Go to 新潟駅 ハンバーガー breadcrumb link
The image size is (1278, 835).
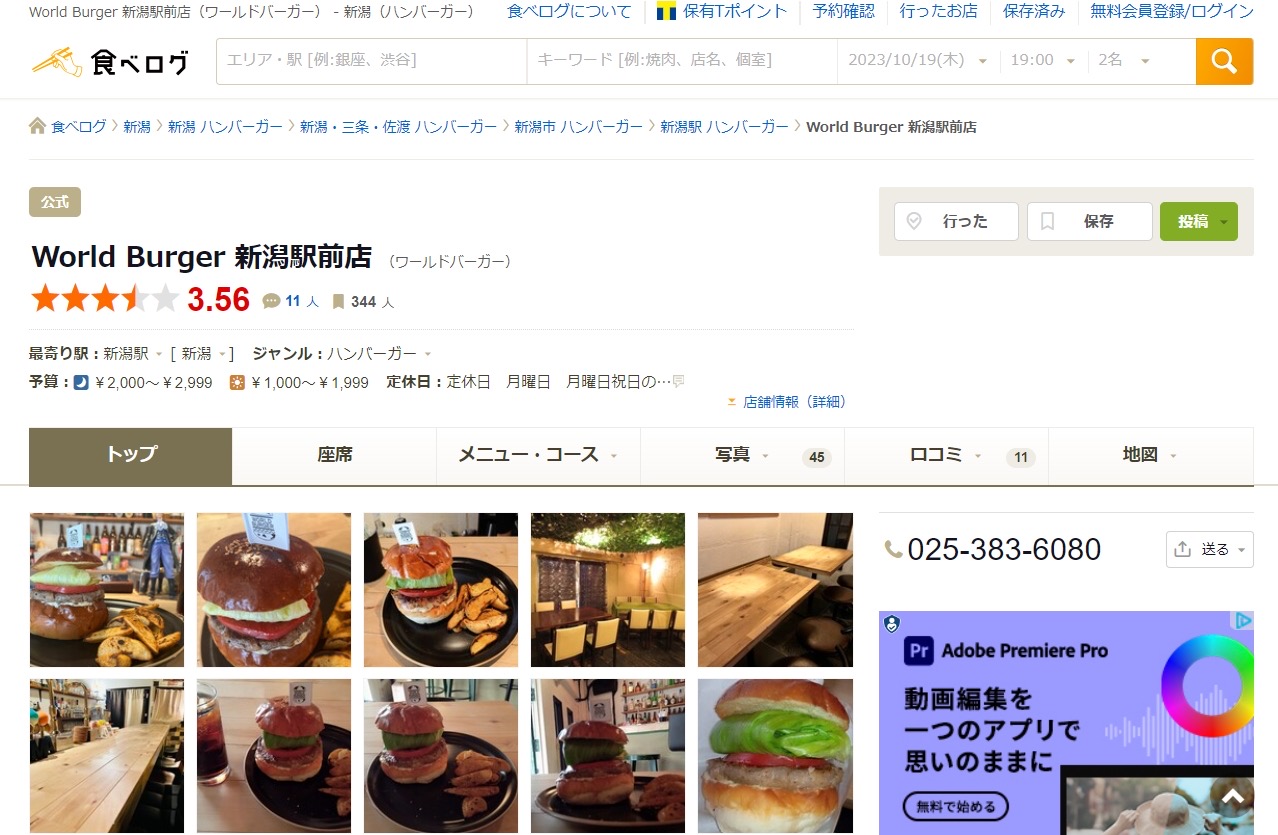[724, 127]
